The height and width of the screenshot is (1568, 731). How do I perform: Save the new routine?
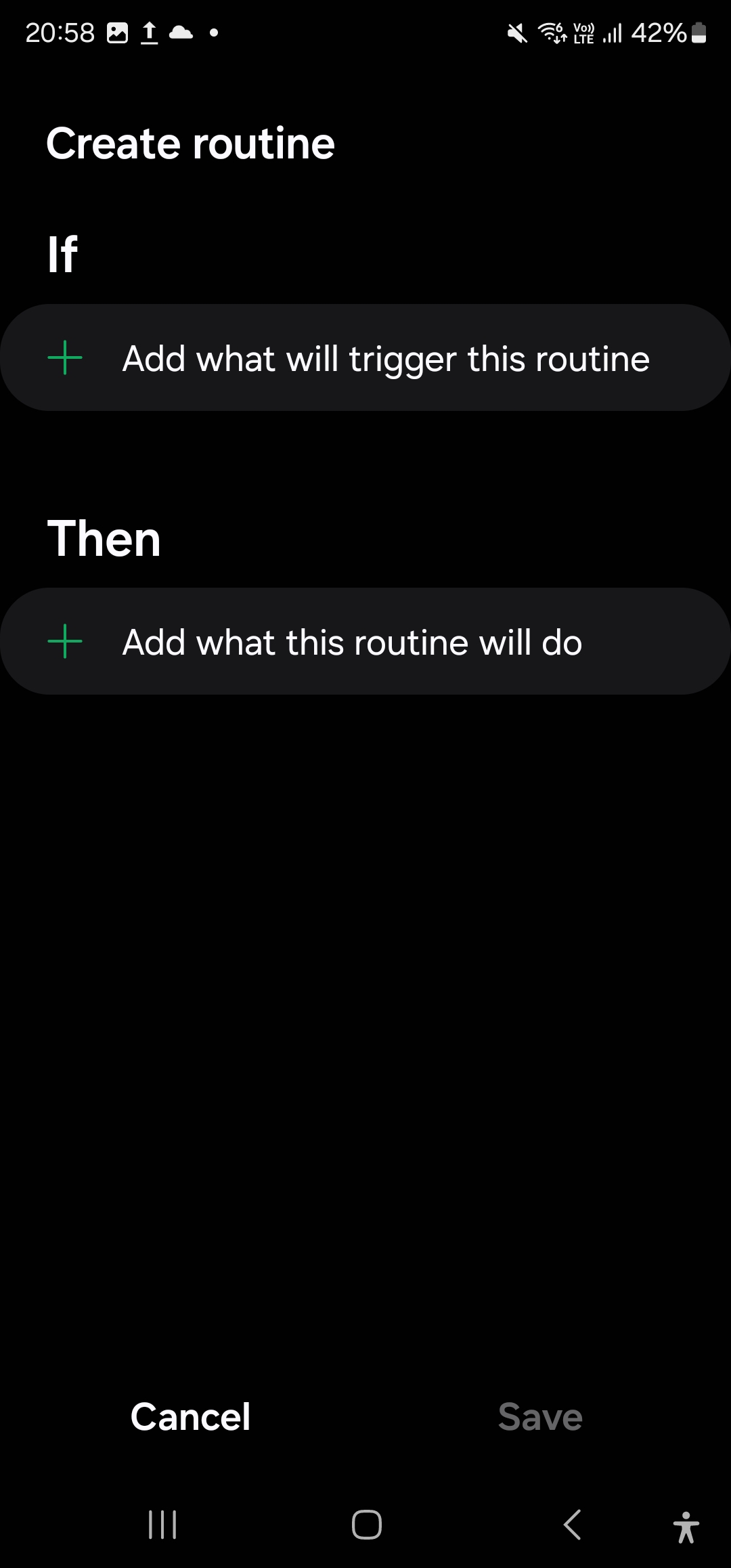(x=540, y=1416)
